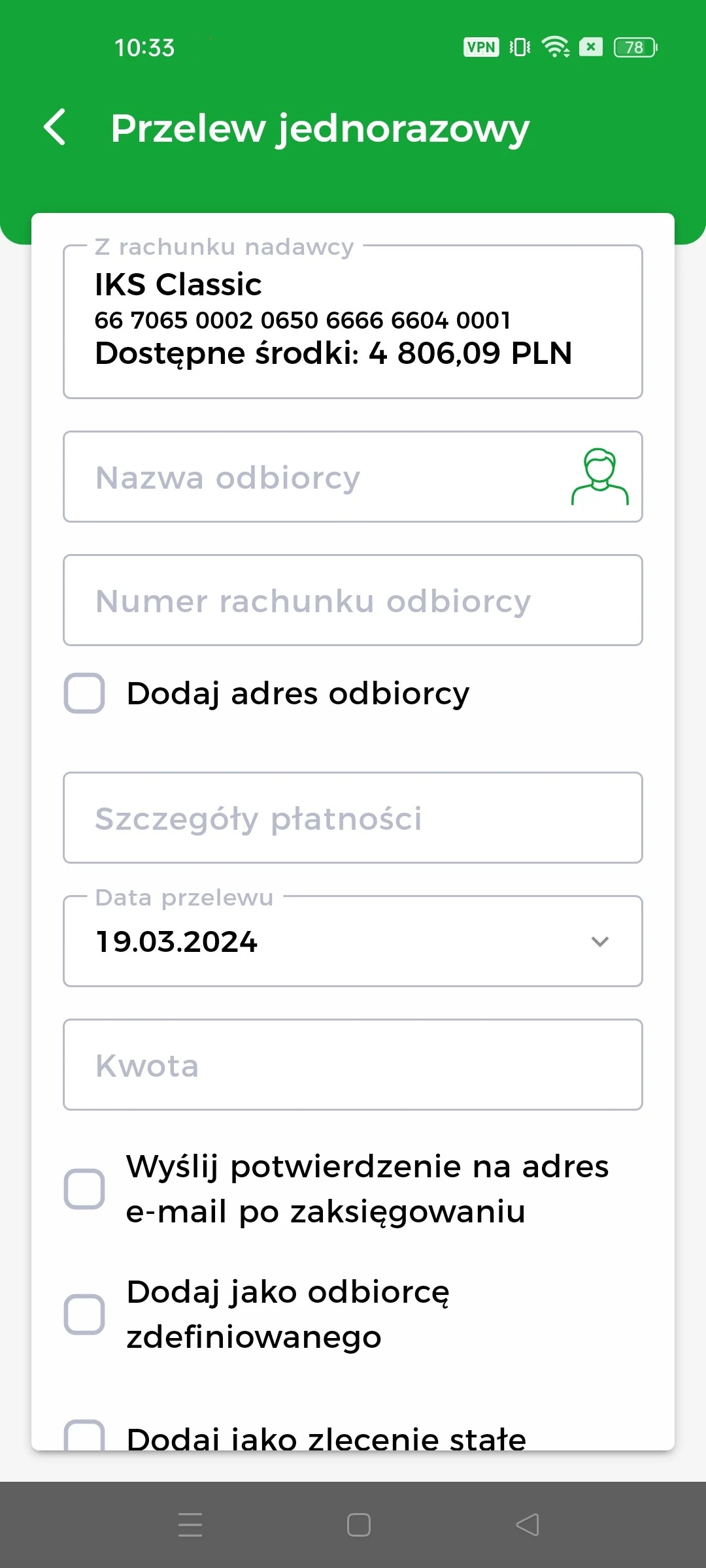This screenshot has width=706, height=1568.
Task: Tap the Numer rachunku odbiorcy field
Action: tap(353, 600)
